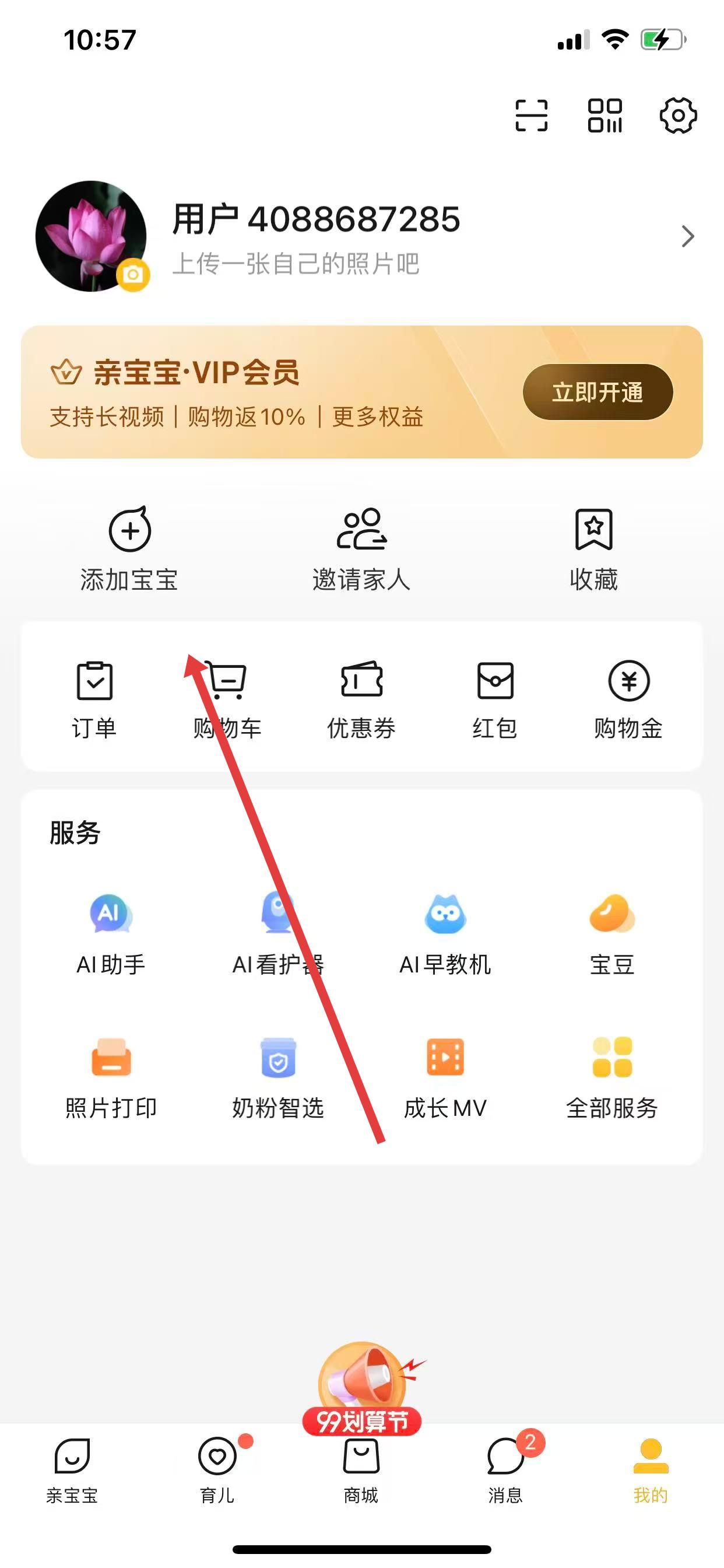
Task: Show my QR code
Action: [x=604, y=116]
